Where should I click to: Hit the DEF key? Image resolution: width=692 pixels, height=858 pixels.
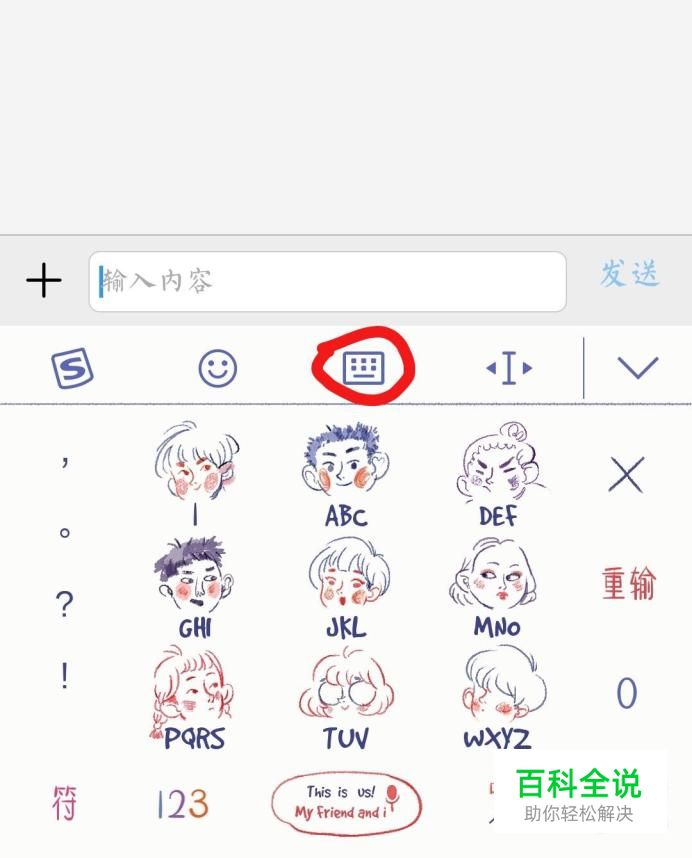tap(498, 477)
